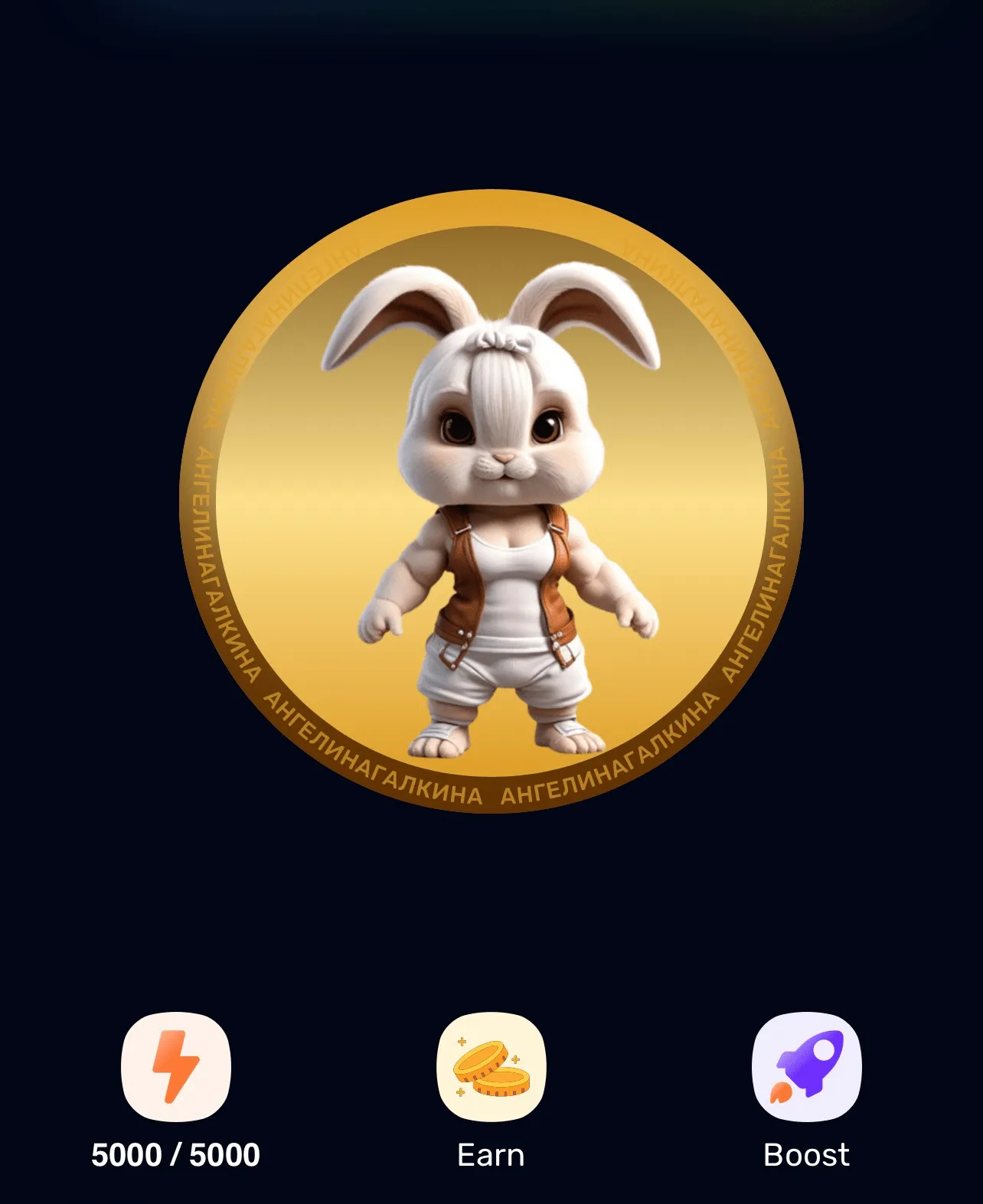Open the Boost rocket menu
This screenshot has height=1204, width=983.
806,1067
